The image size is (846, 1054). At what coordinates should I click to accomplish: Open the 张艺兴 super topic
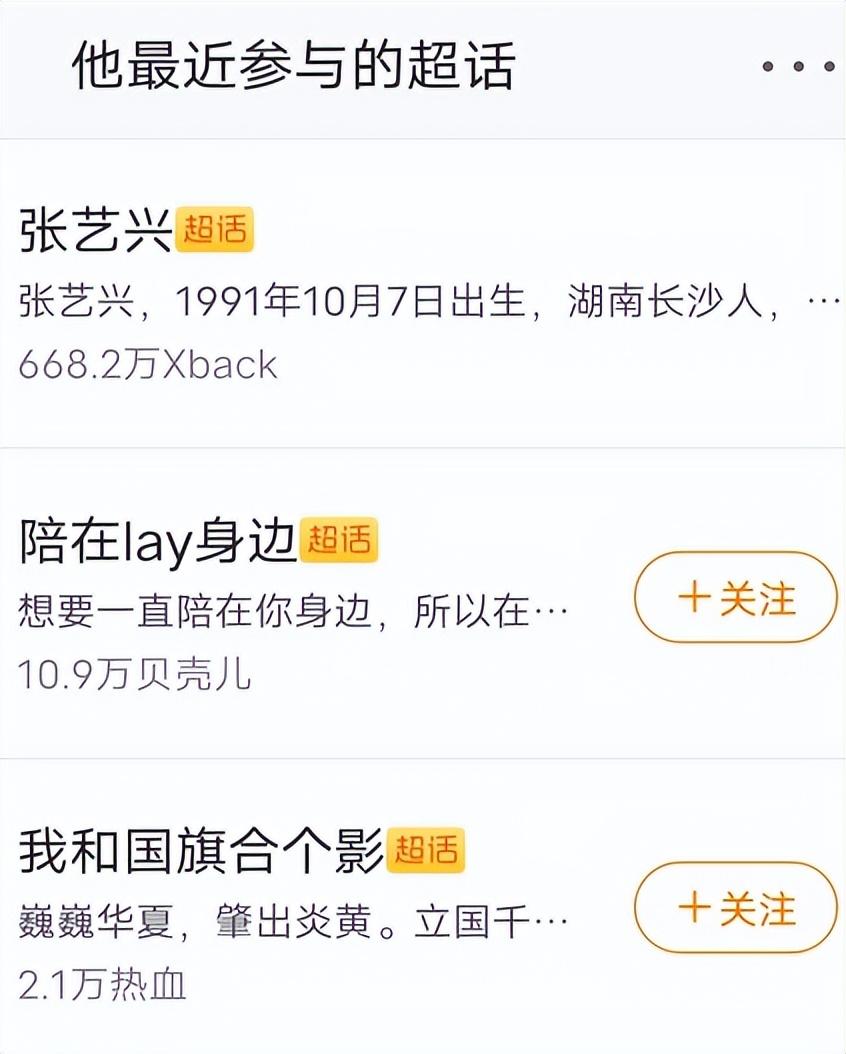point(90,226)
